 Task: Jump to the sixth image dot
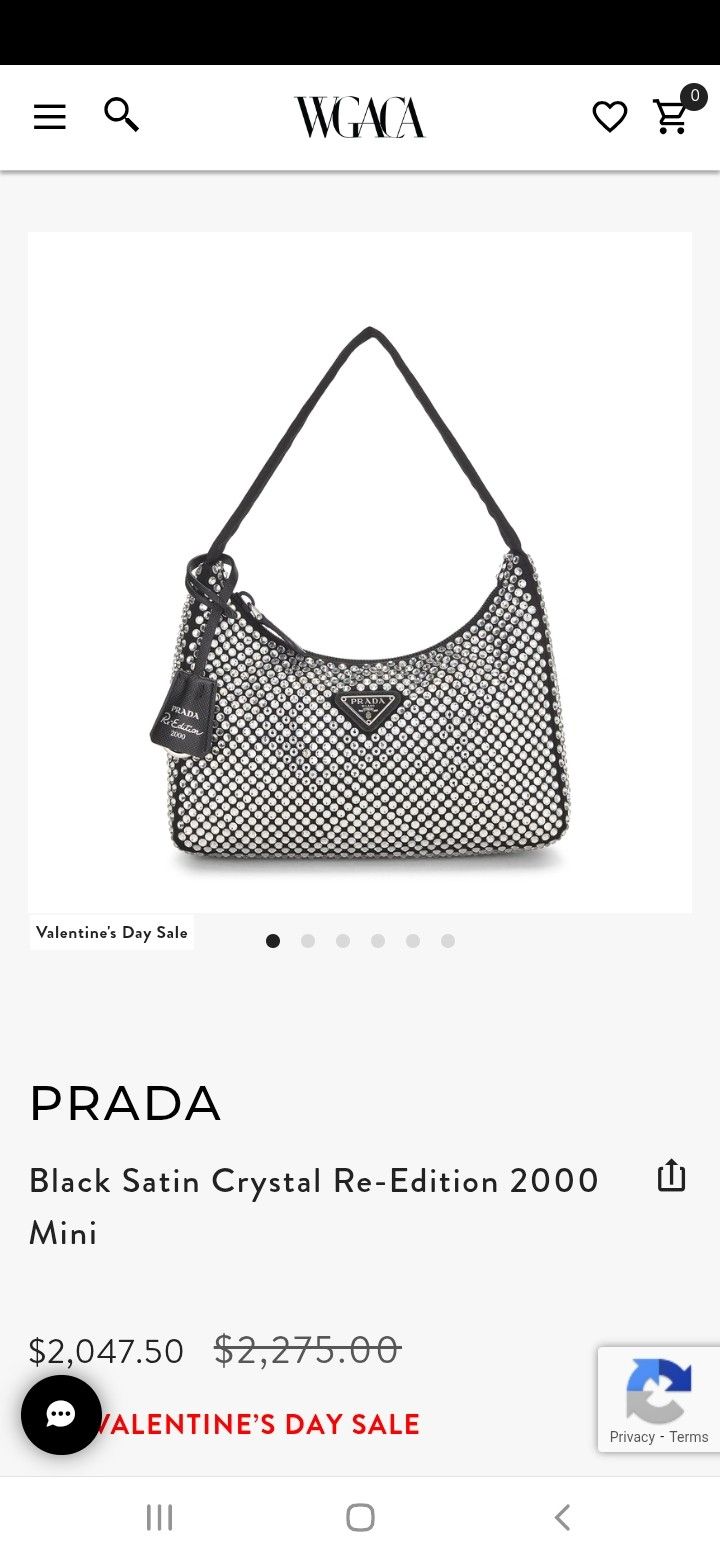click(x=448, y=941)
